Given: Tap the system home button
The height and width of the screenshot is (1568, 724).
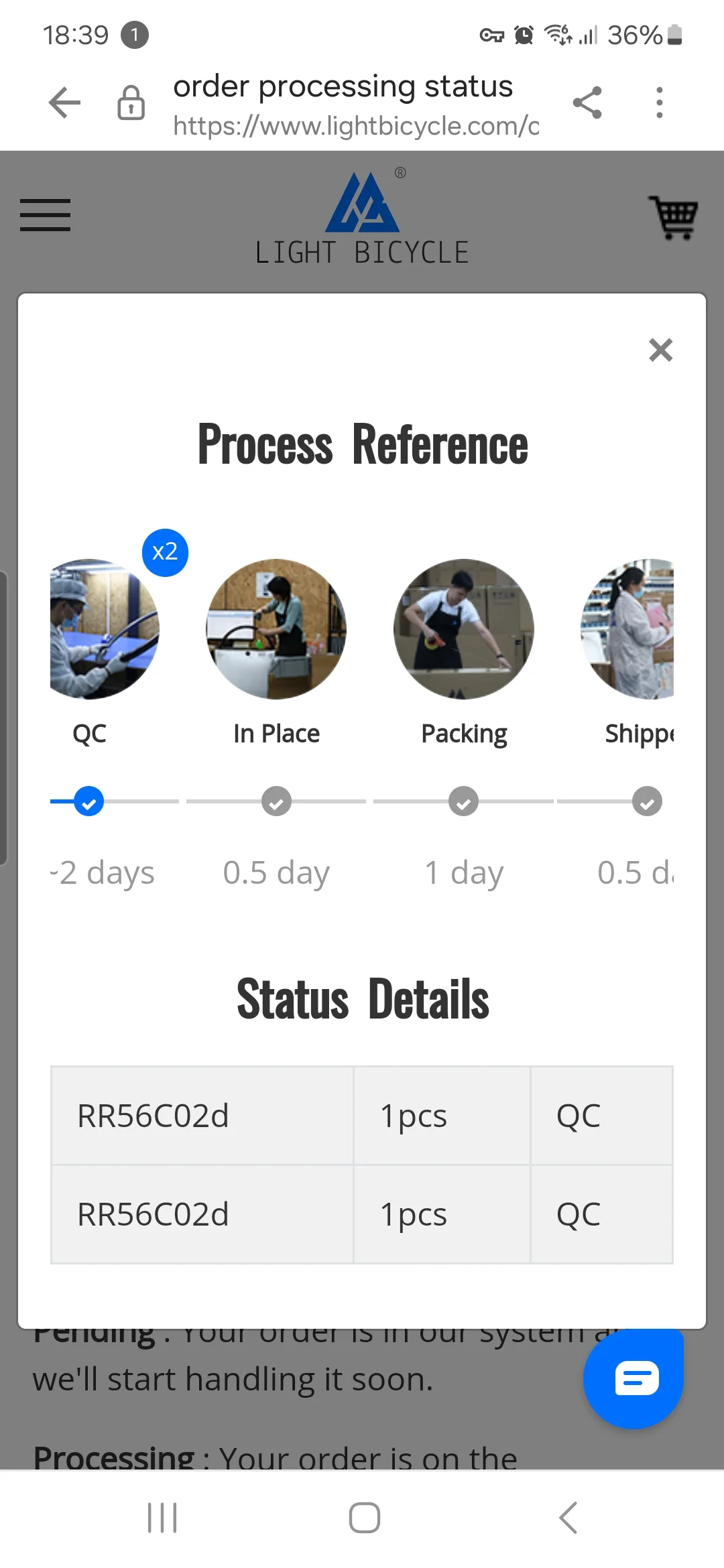Looking at the screenshot, I should (364, 1518).
